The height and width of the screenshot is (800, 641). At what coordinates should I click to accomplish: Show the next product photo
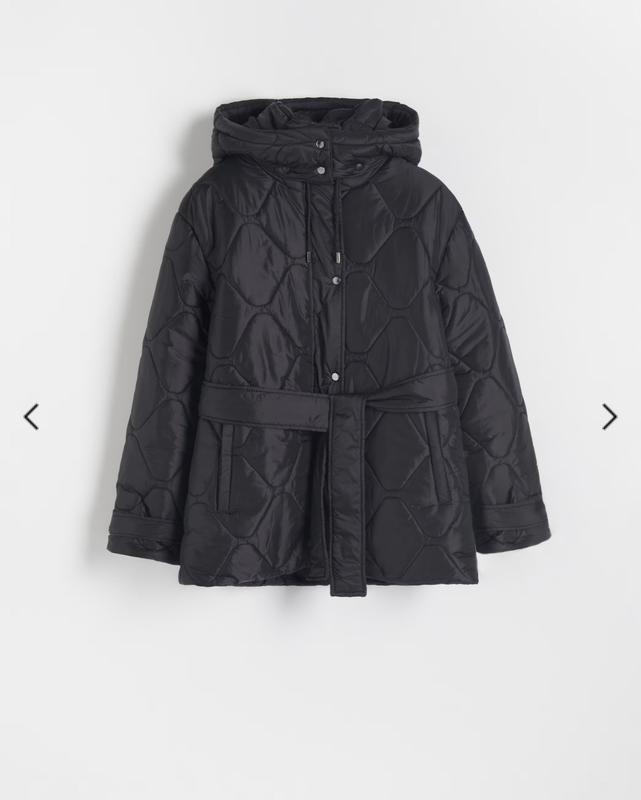(609, 417)
